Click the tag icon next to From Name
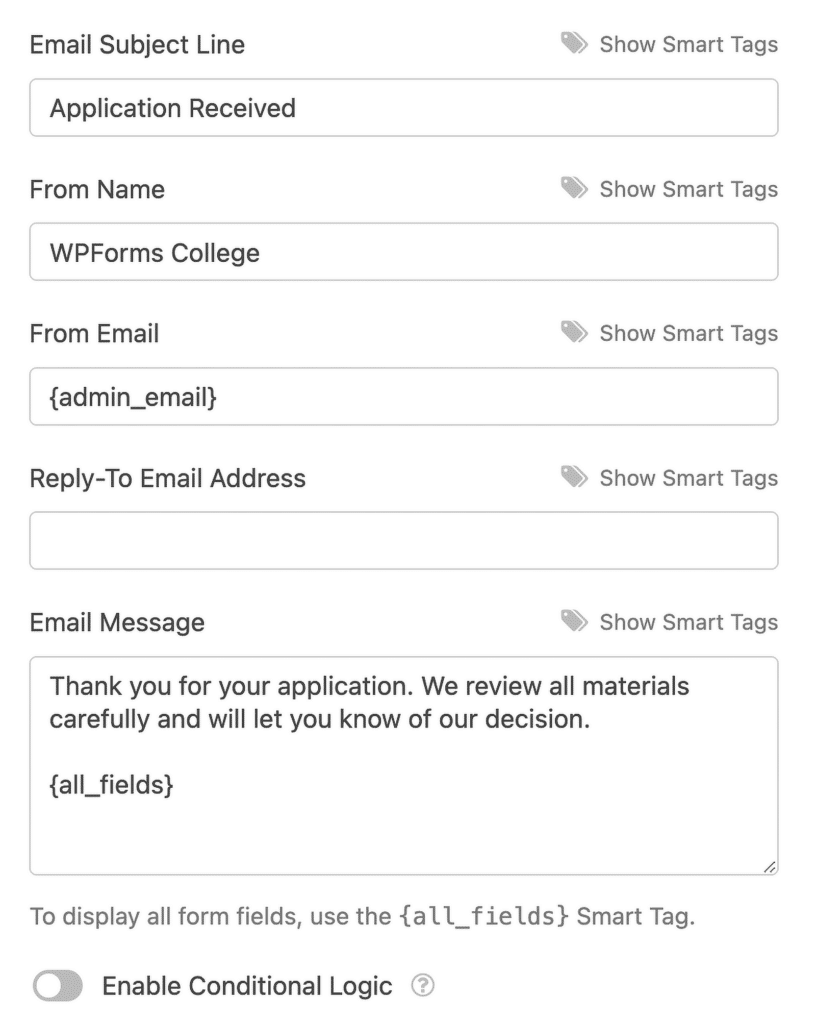Image resolution: width=816 pixels, height=1024 pixels. tap(575, 189)
